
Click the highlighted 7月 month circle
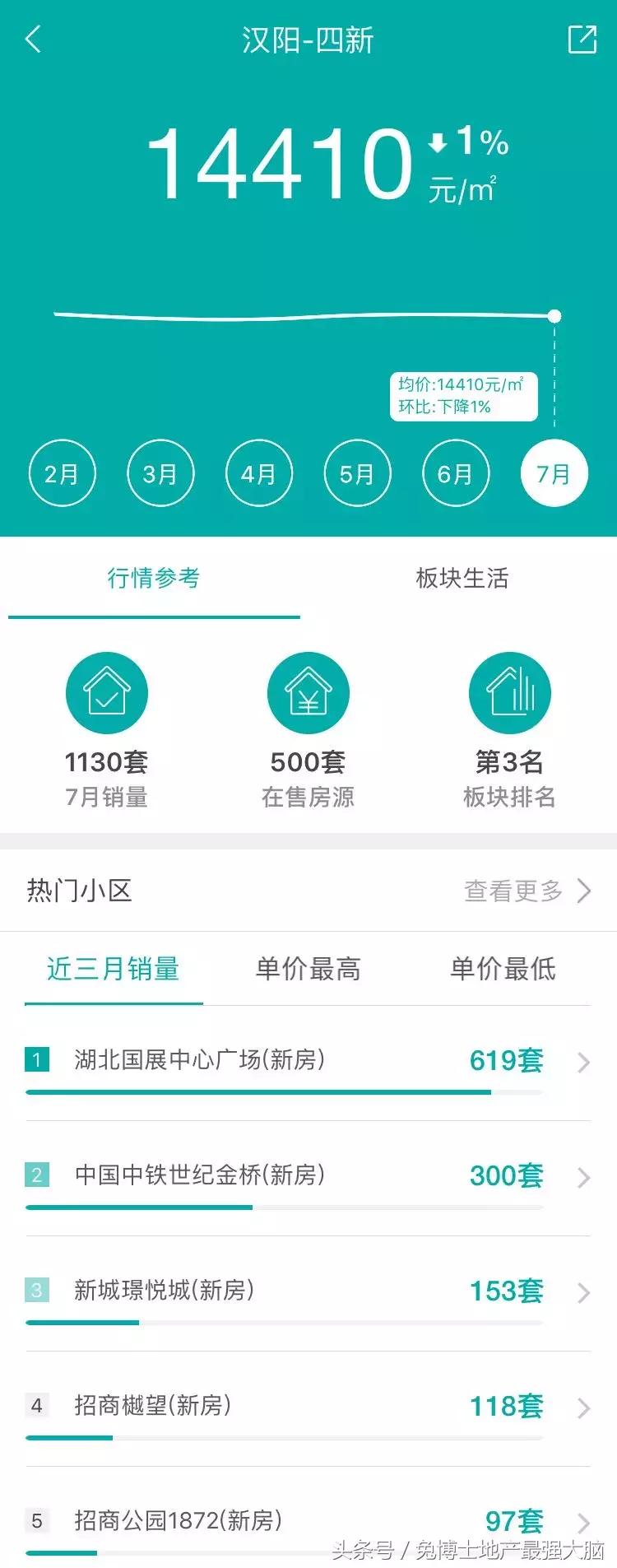(554, 473)
